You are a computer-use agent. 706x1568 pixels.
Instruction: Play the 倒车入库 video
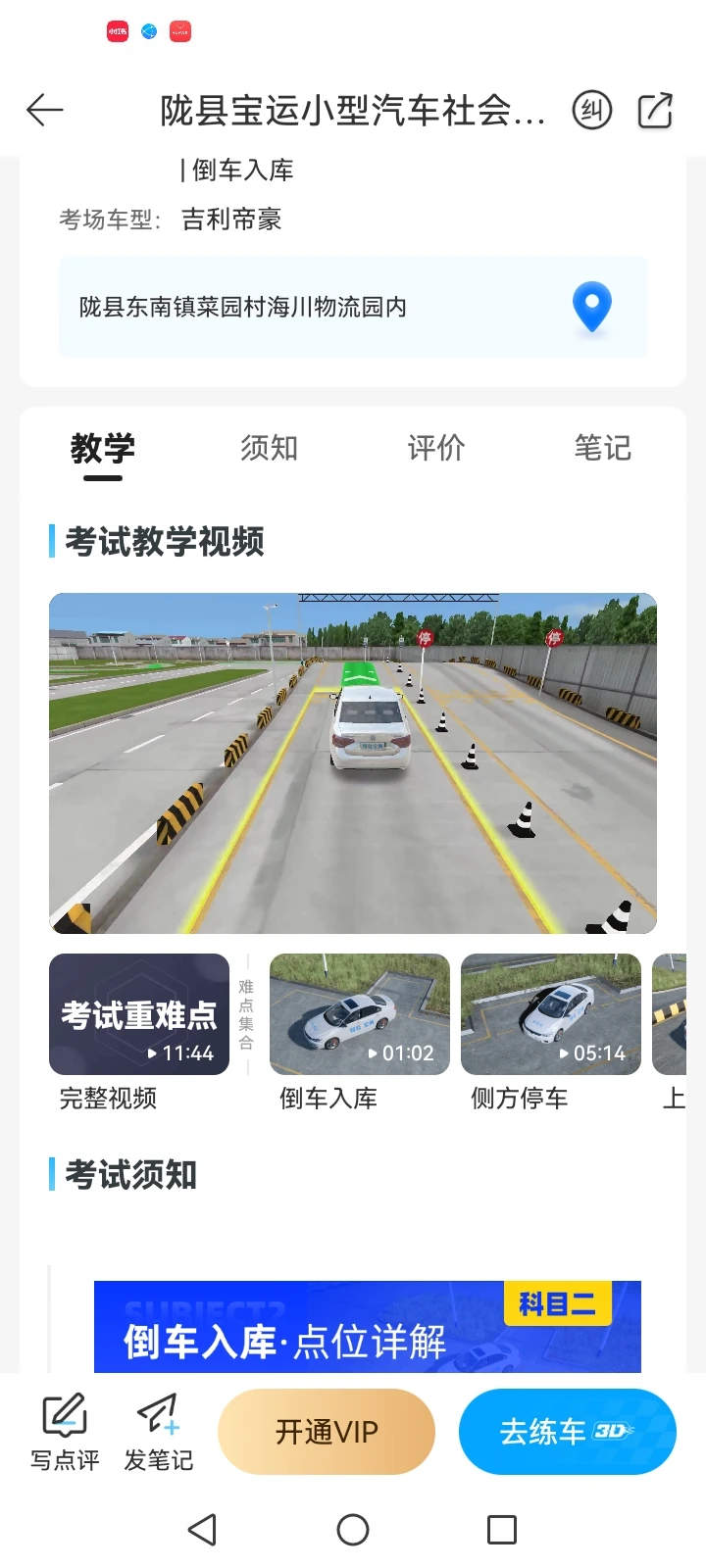click(x=359, y=1014)
